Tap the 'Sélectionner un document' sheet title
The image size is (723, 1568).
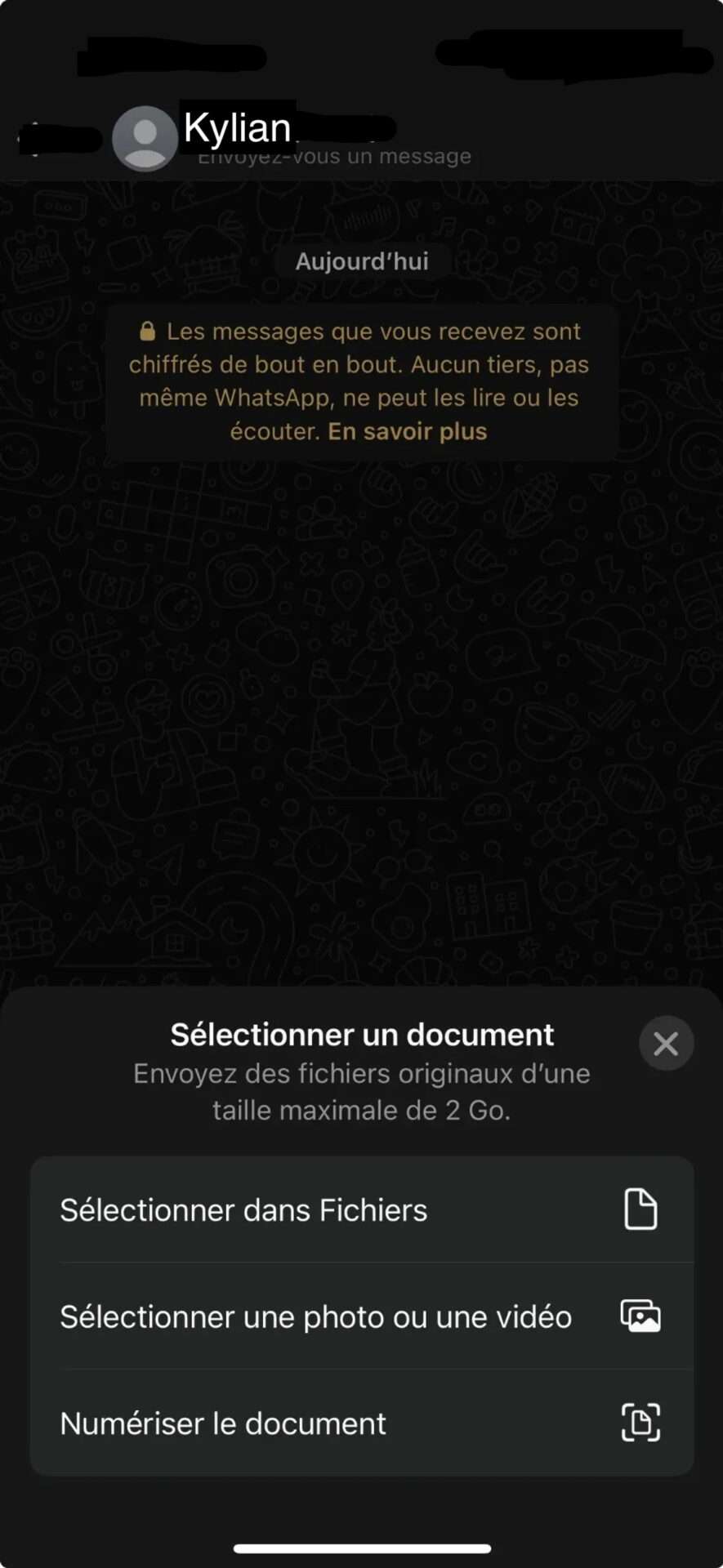362,1033
